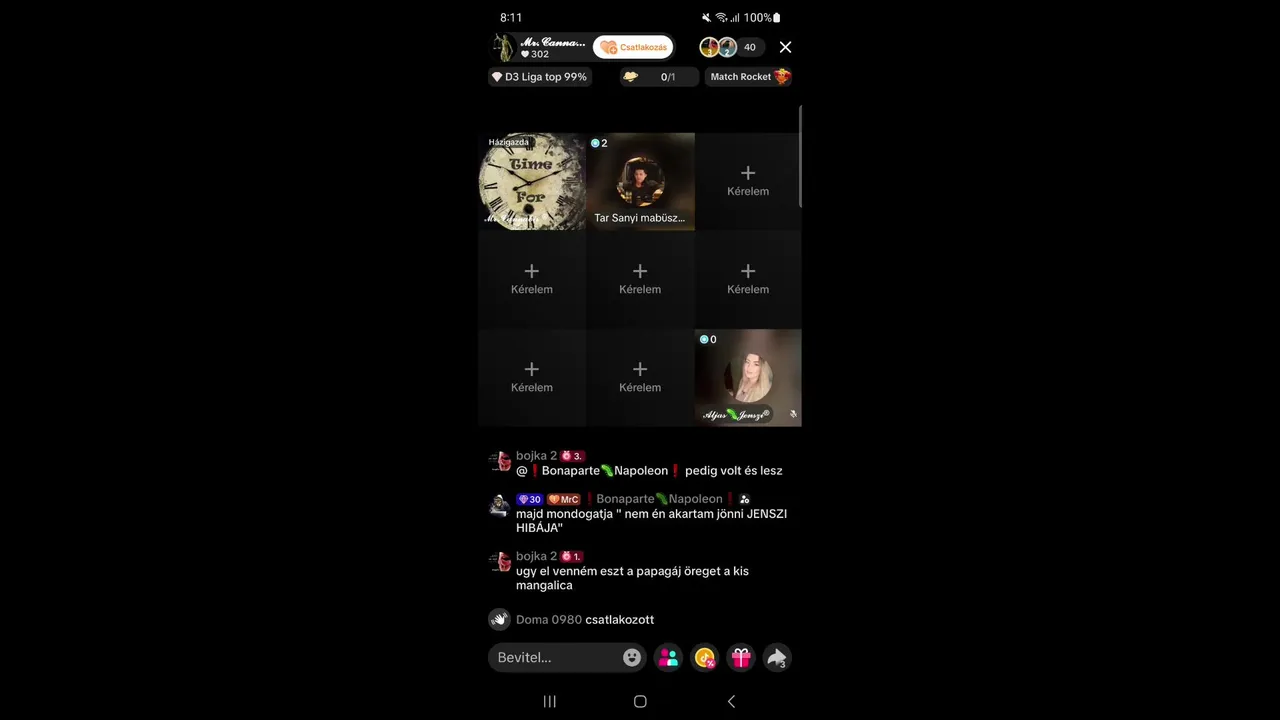Screen dimensions: 1280x720
Task: Go back with the system back button
Action: tap(731, 701)
